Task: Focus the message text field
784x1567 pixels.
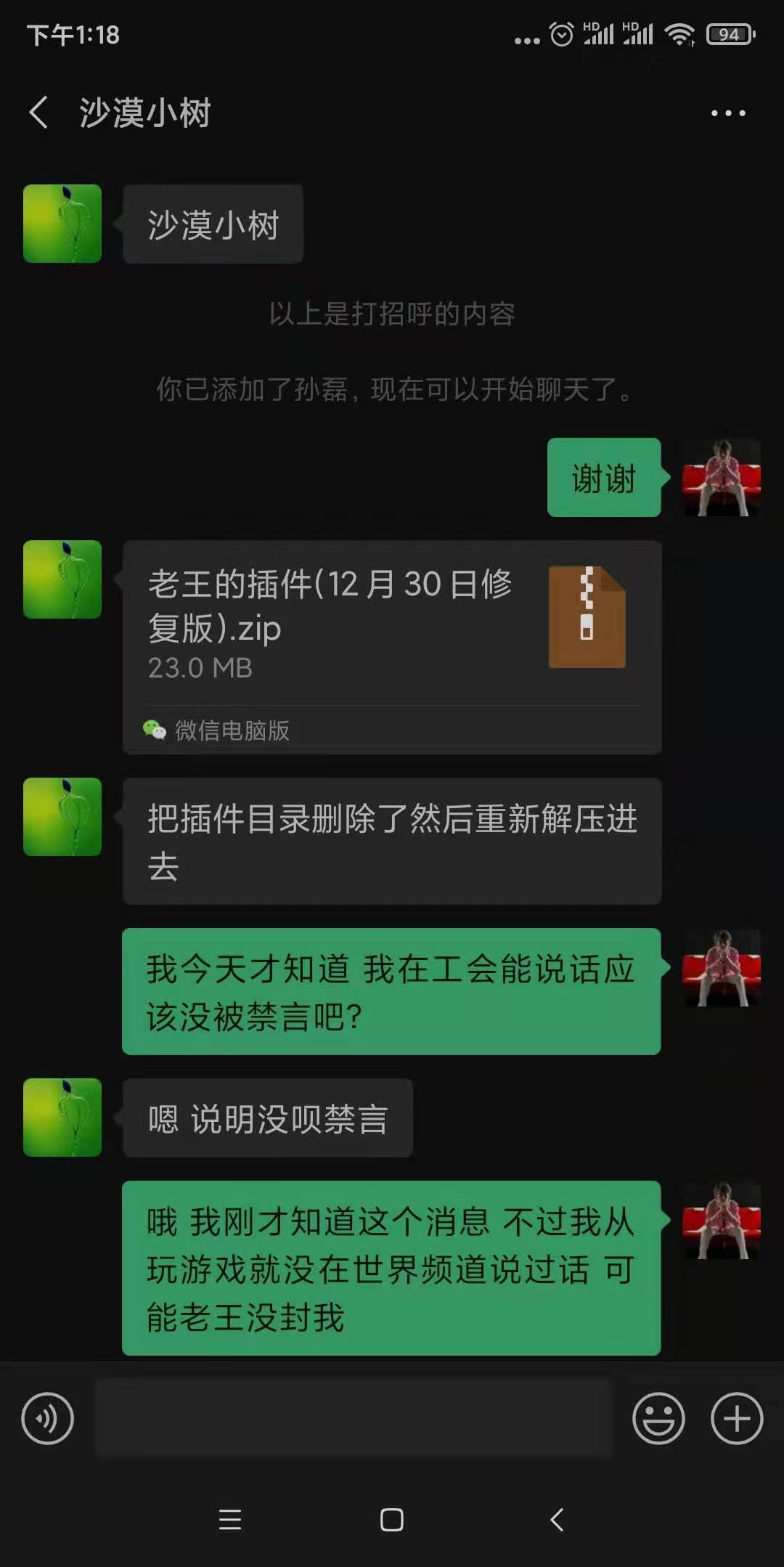Action: [x=354, y=1418]
